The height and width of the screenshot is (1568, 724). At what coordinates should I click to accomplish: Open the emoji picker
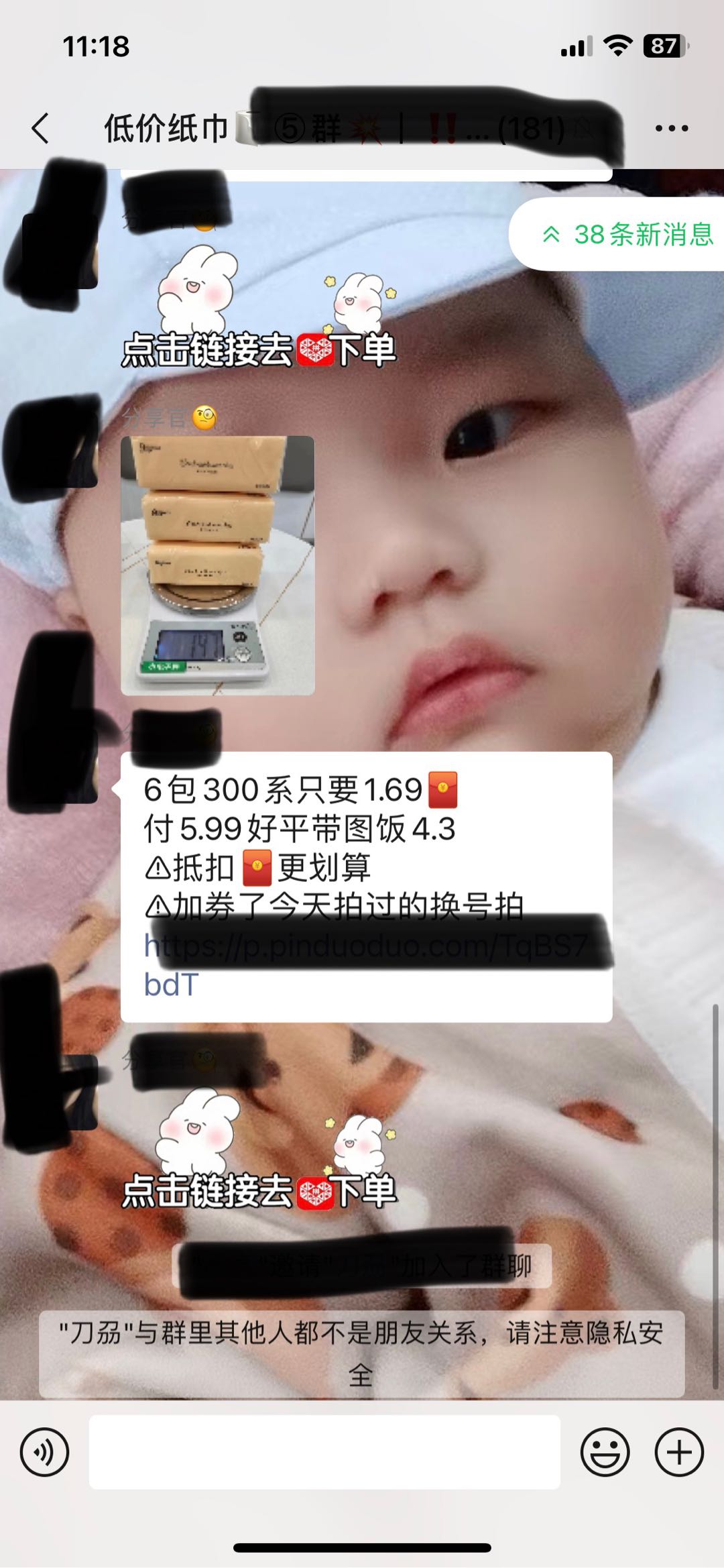pos(605,1452)
